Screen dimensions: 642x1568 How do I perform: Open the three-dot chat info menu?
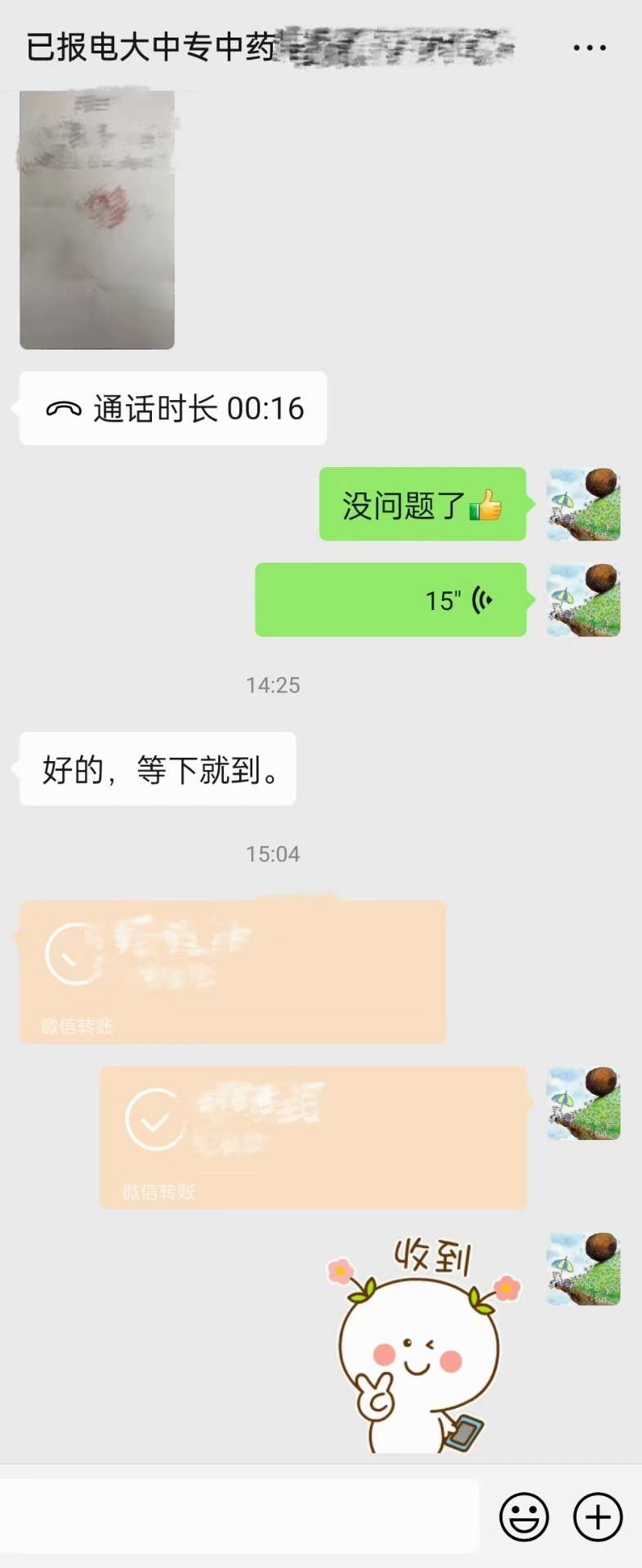tap(589, 48)
